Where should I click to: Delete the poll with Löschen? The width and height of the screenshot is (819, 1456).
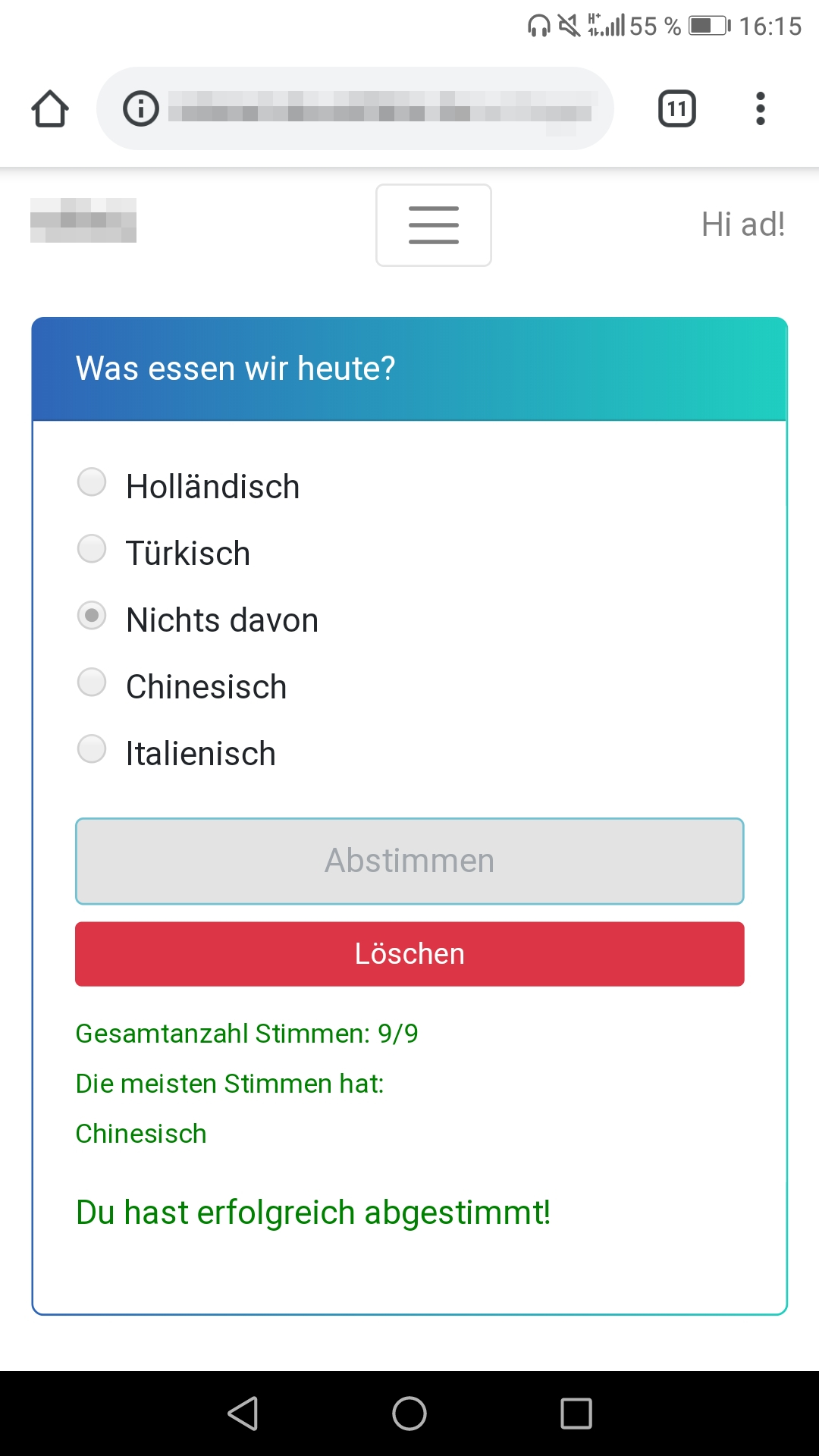(x=409, y=954)
